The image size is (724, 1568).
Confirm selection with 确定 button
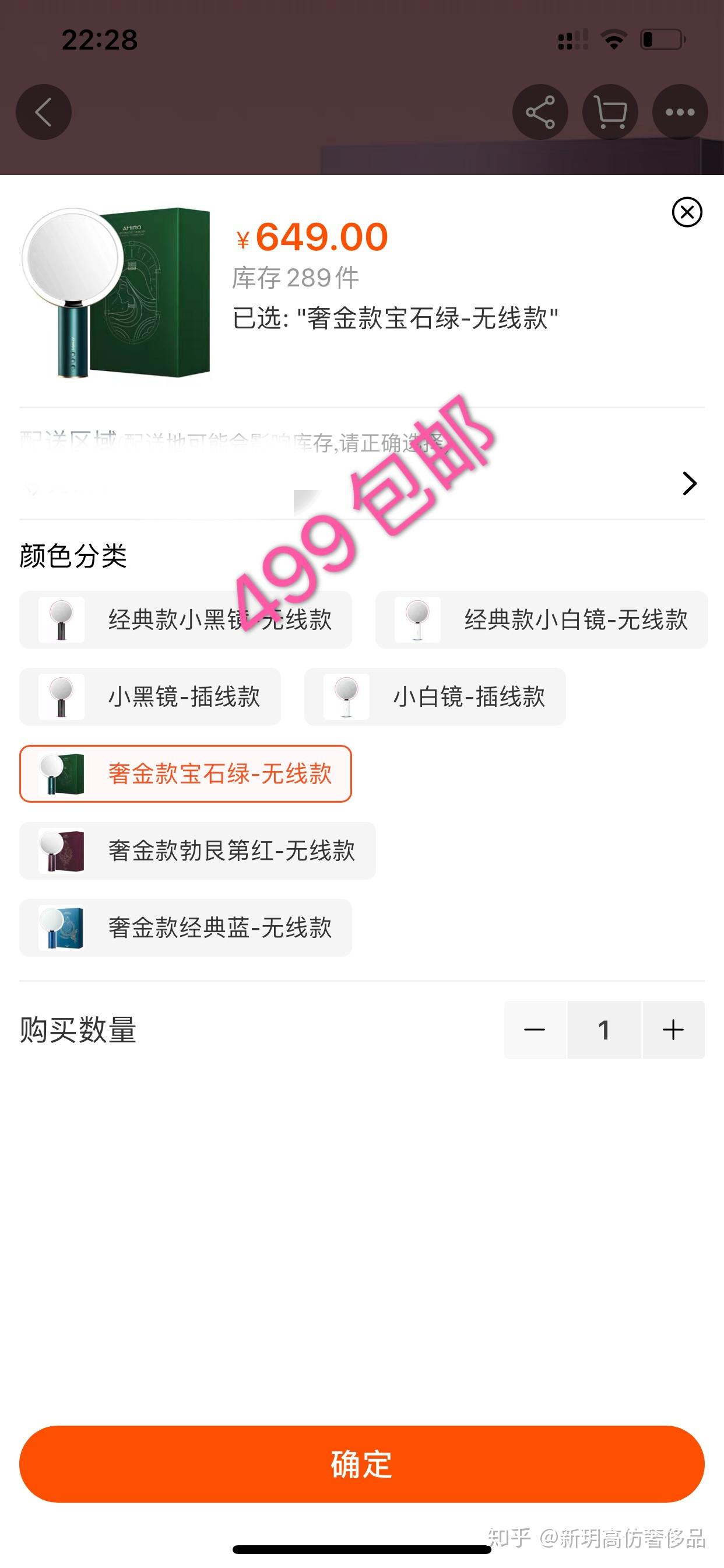coord(362,1464)
